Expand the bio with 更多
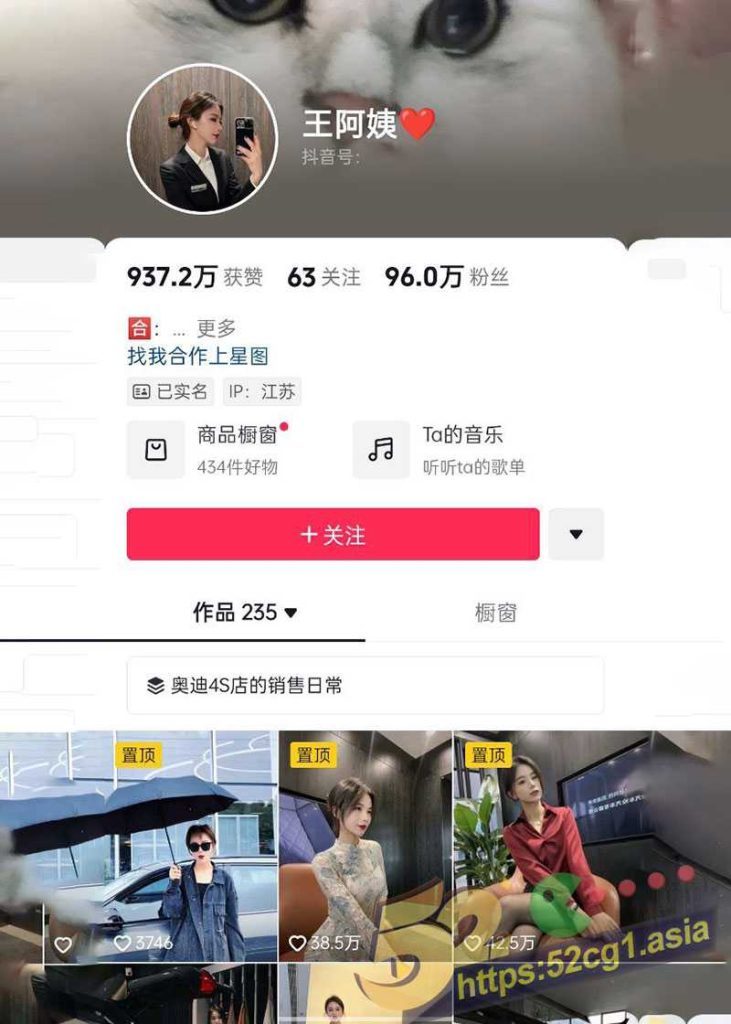Viewport: 731px width, 1024px height. coord(216,328)
